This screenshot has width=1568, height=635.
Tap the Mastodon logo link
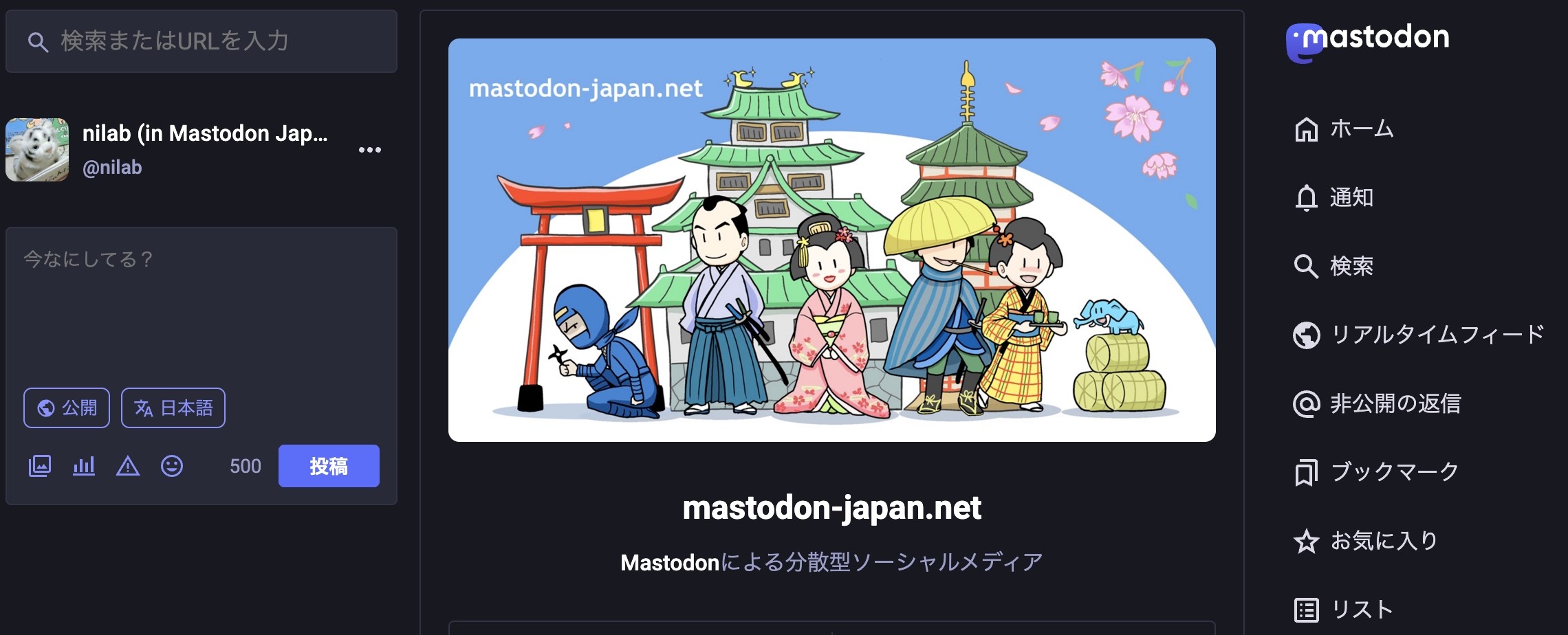pos(1367,40)
